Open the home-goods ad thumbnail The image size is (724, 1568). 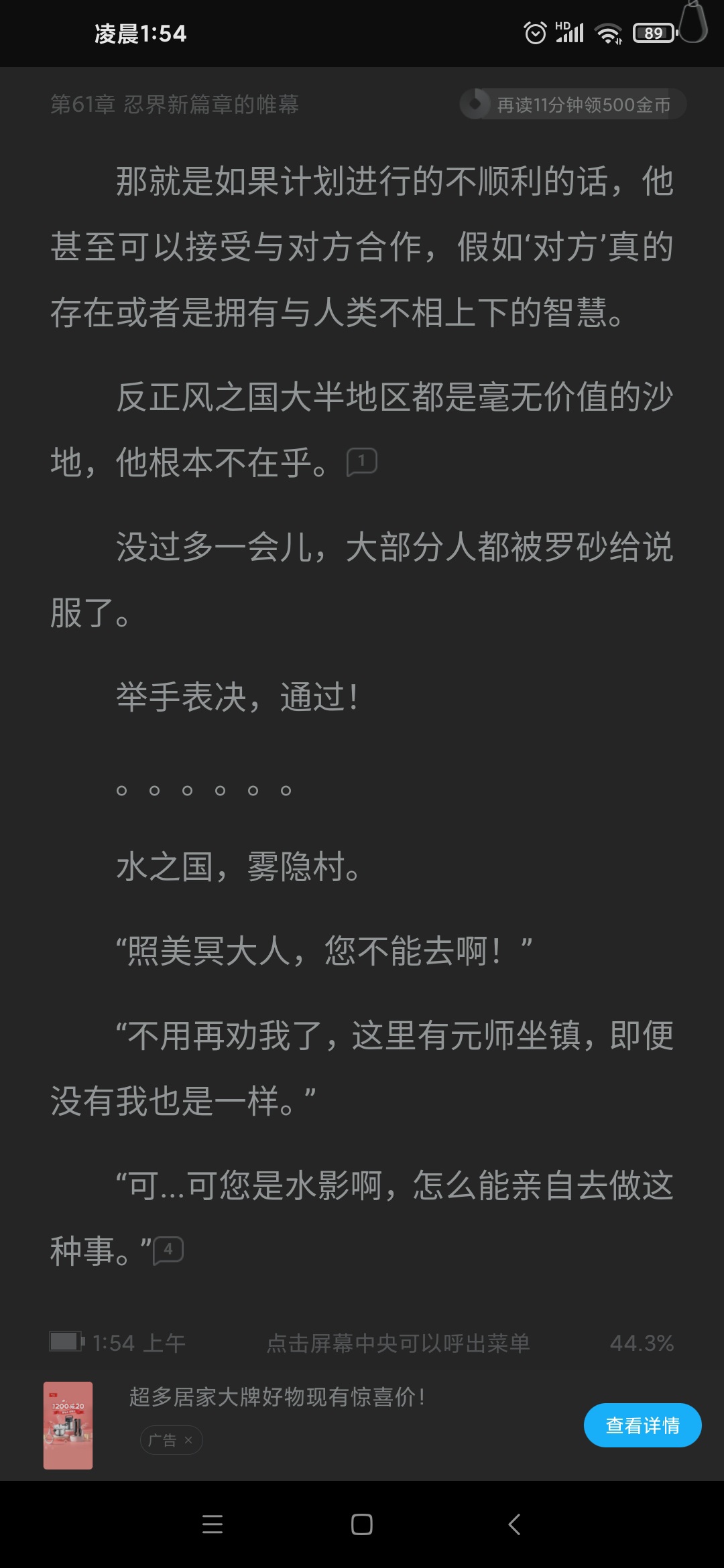point(68,1425)
